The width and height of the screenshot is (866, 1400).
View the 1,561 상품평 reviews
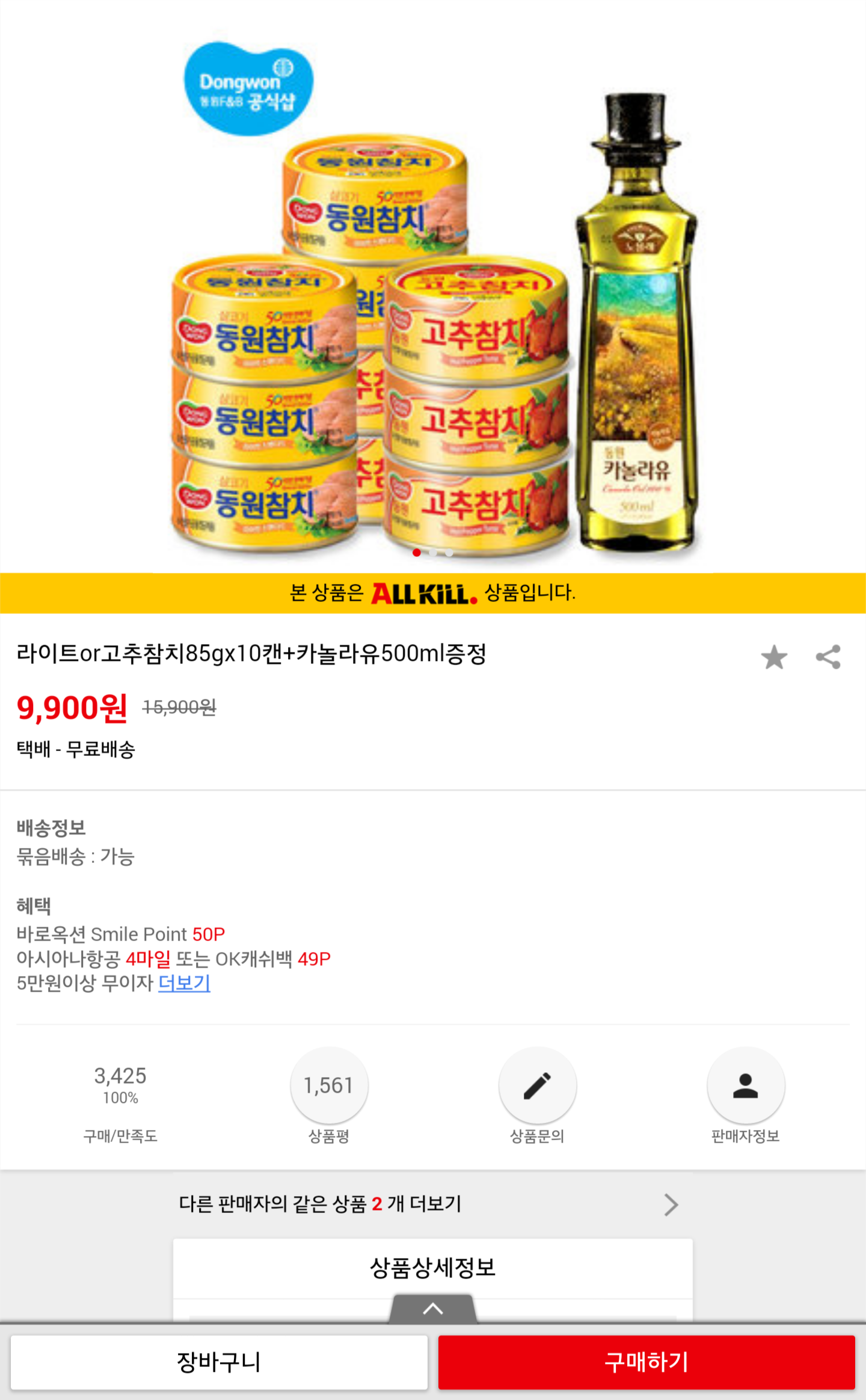pyautogui.click(x=329, y=1085)
